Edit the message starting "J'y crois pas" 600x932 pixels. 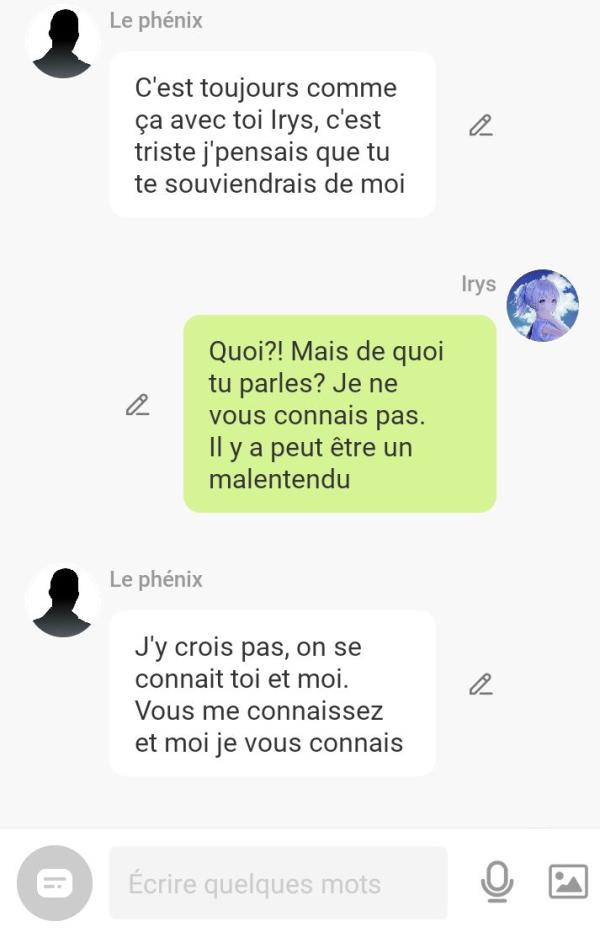point(481,685)
